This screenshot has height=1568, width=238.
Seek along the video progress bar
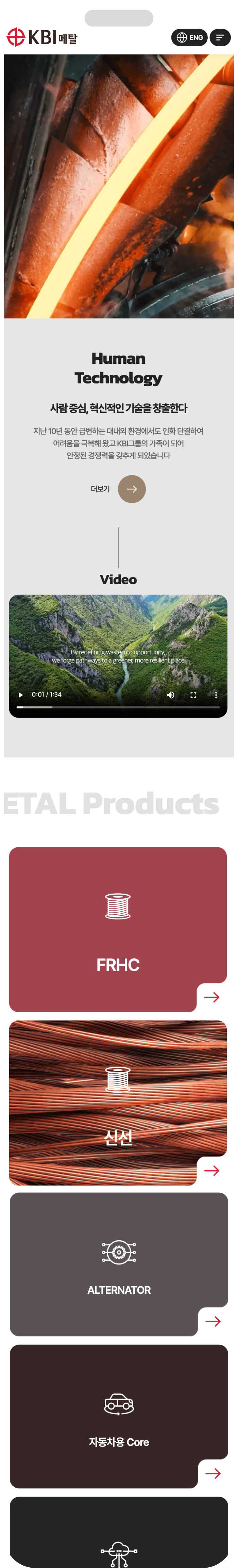pos(118,707)
